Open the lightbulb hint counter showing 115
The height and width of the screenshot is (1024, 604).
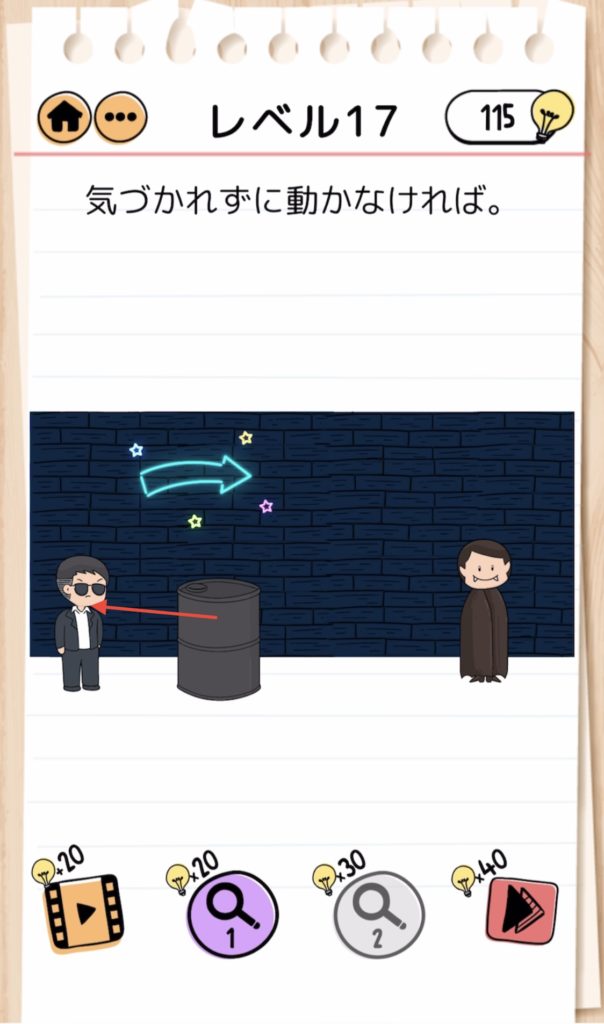pos(509,119)
